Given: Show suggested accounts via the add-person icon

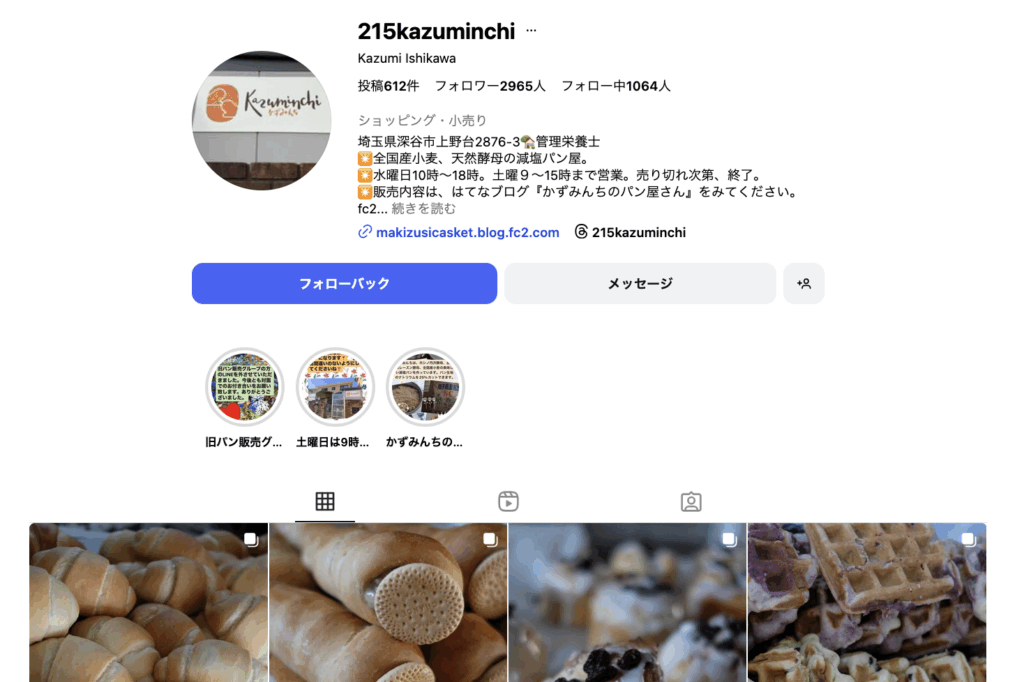Looking at the screenshot, I should pyautogui.click(x=804, y=284).
